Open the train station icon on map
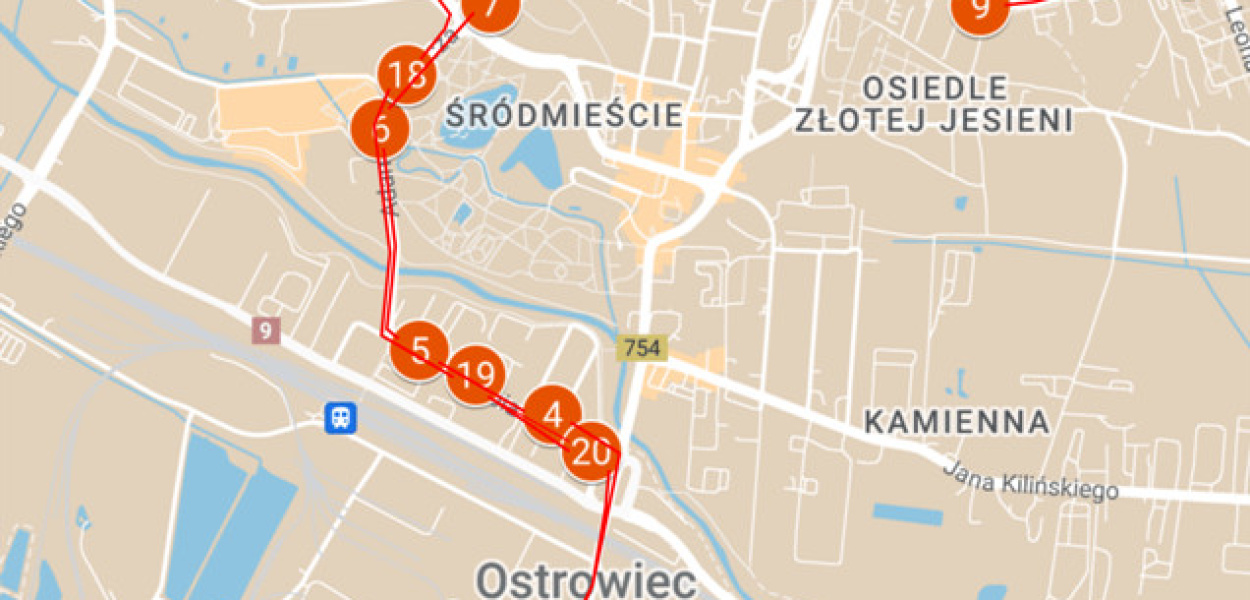This screenshot has height=600, width=1250. pos(341,417)
